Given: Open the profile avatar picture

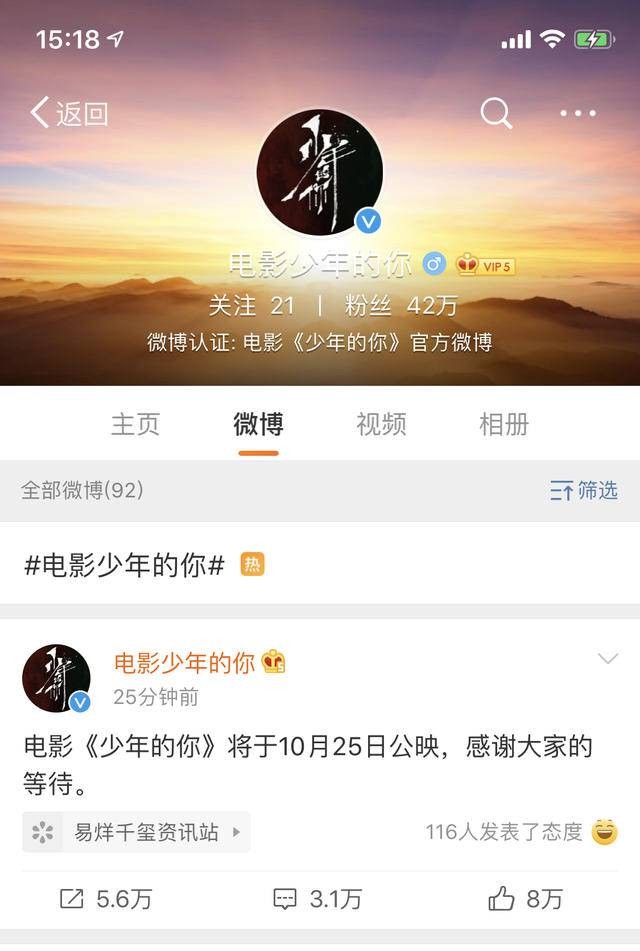Looking at the screenshot, I should tap(320, 172).
